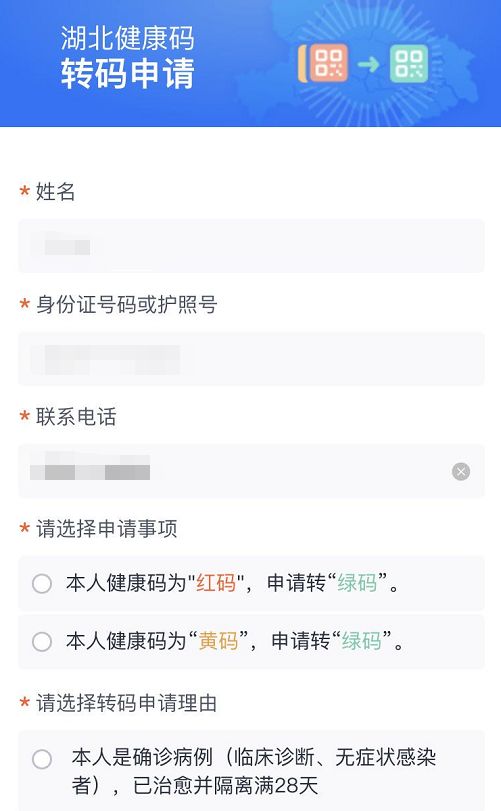Select 红码 申请转绿码 option
Screen dimensions: 501x811
[x=251, y=583]
